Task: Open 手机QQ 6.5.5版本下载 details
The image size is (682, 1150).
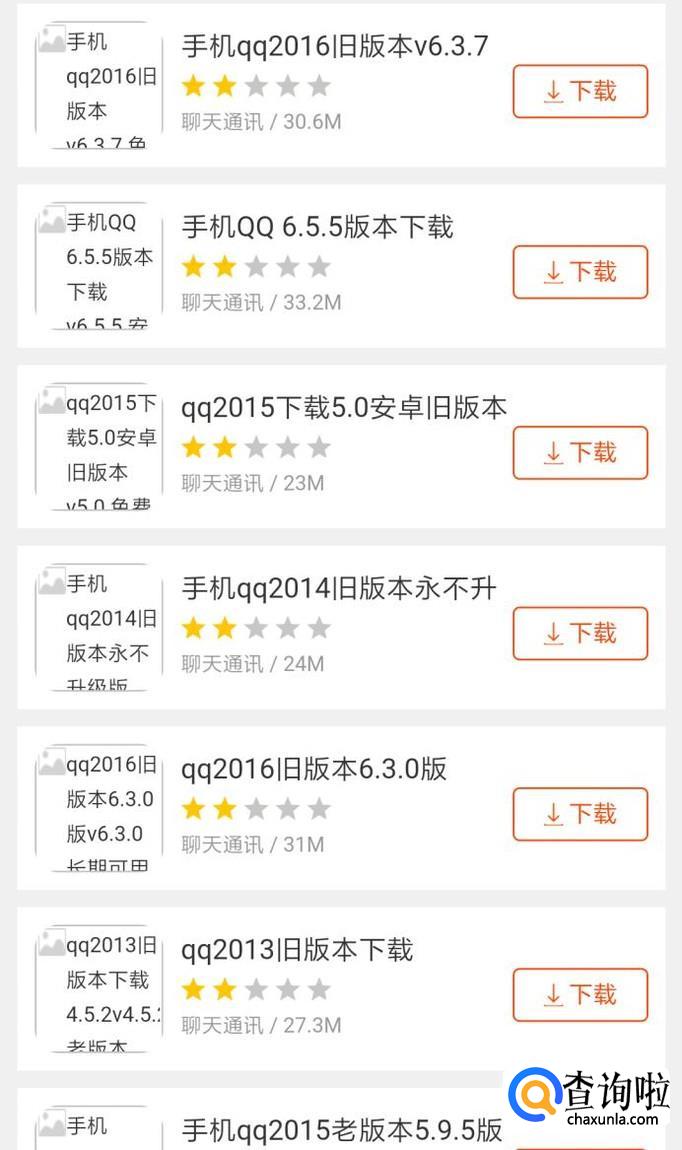Action: click(317, 227)
